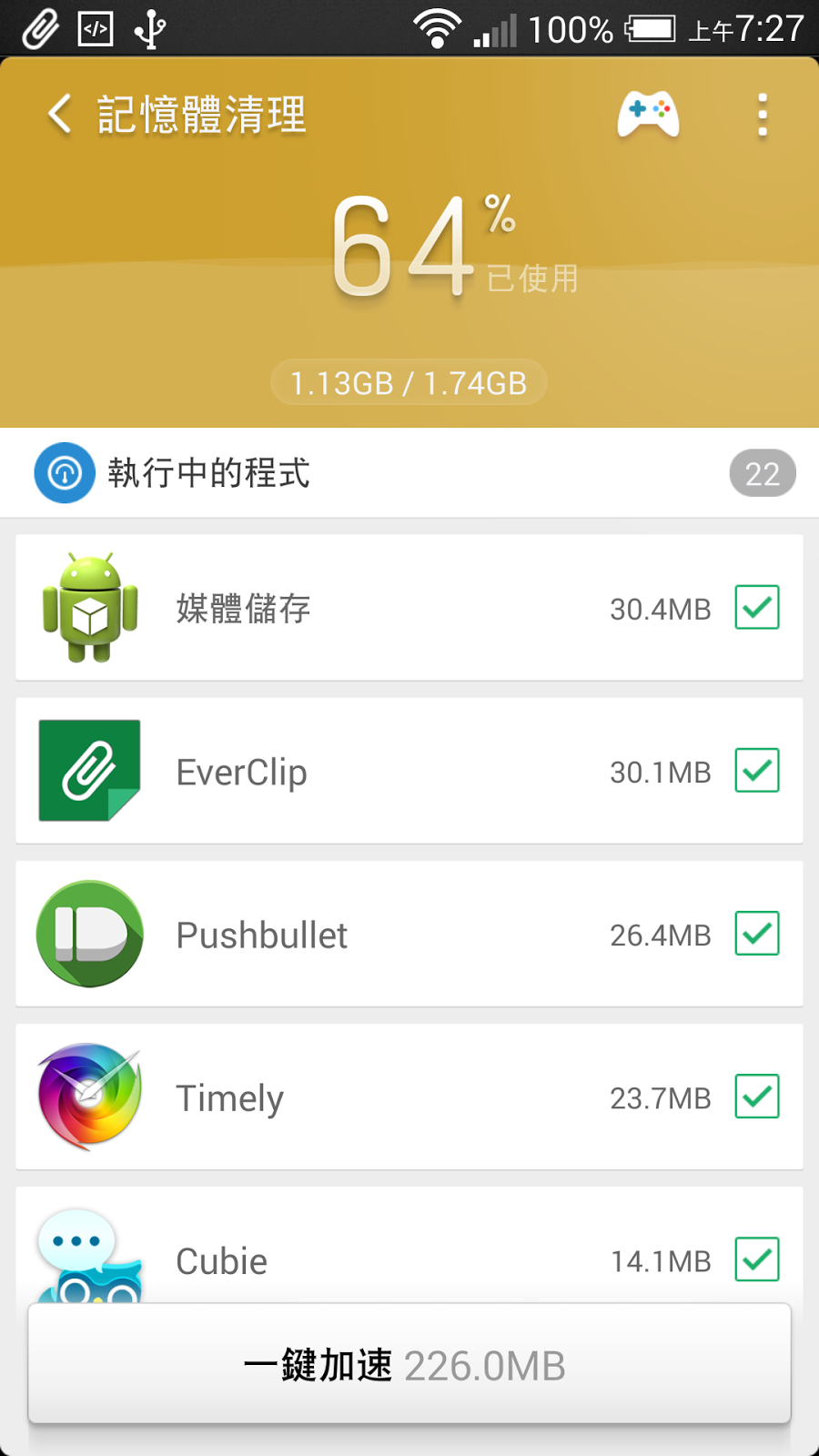Viewport: 819px width, 1456px height.
Task: Uncheck the Cubie checkbox
Action: tap(757, 1259)
